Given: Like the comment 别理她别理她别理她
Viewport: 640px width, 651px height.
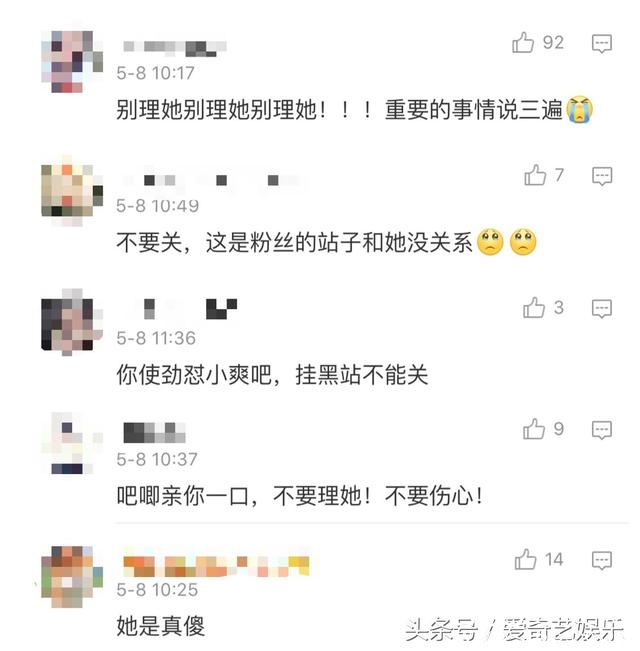Looking at the screenshot, I should point(524,43).
